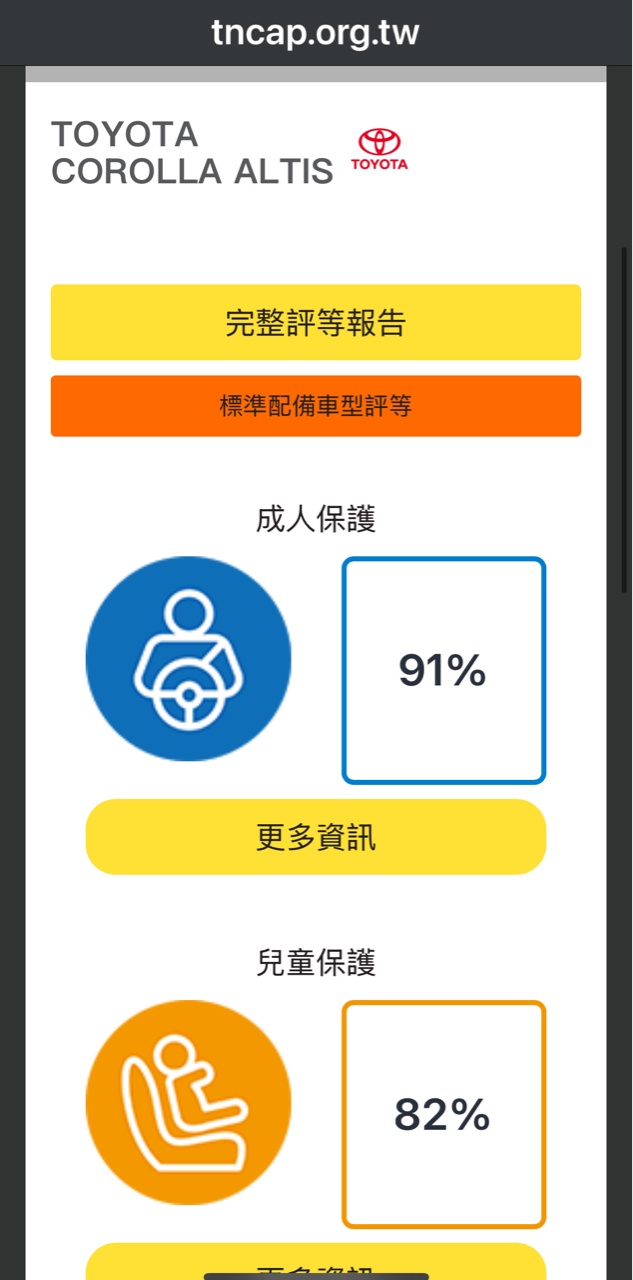Tap 更多資訊 under 兒童保護

tap(316, 1260)
